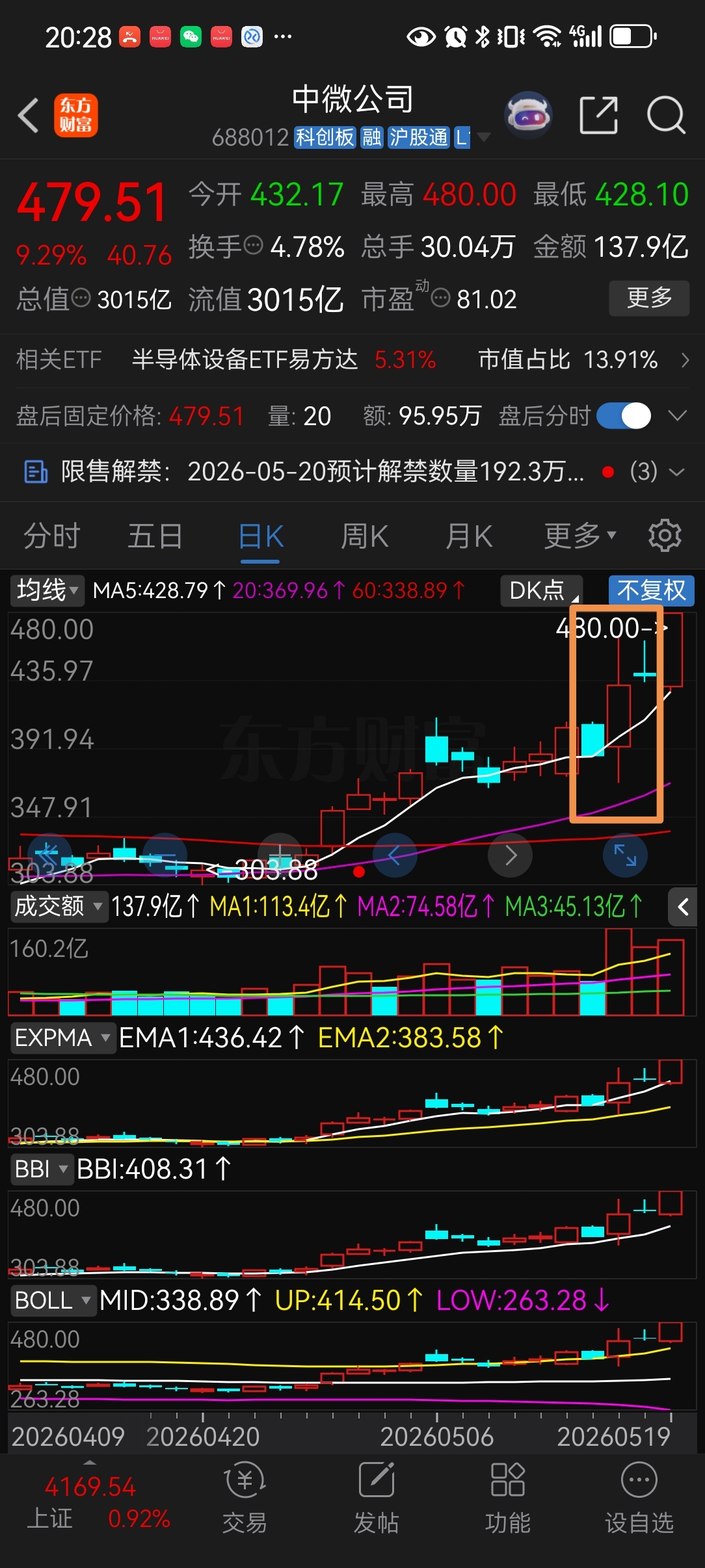Toggle the 盘后分时 switch
Viewport: 705px width, 1568px height.
tap(624, 416)
